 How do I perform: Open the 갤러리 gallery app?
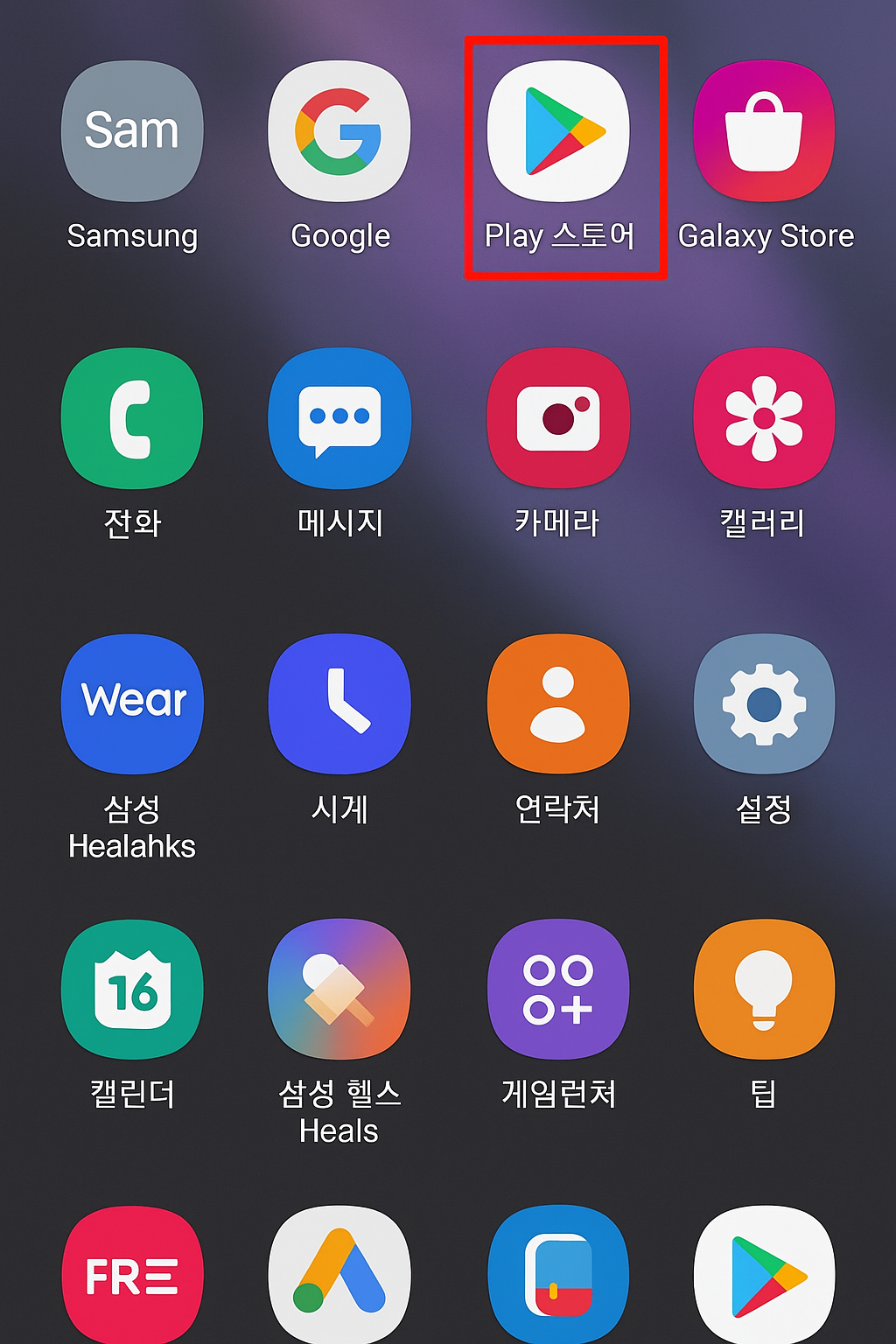[764, 419]
